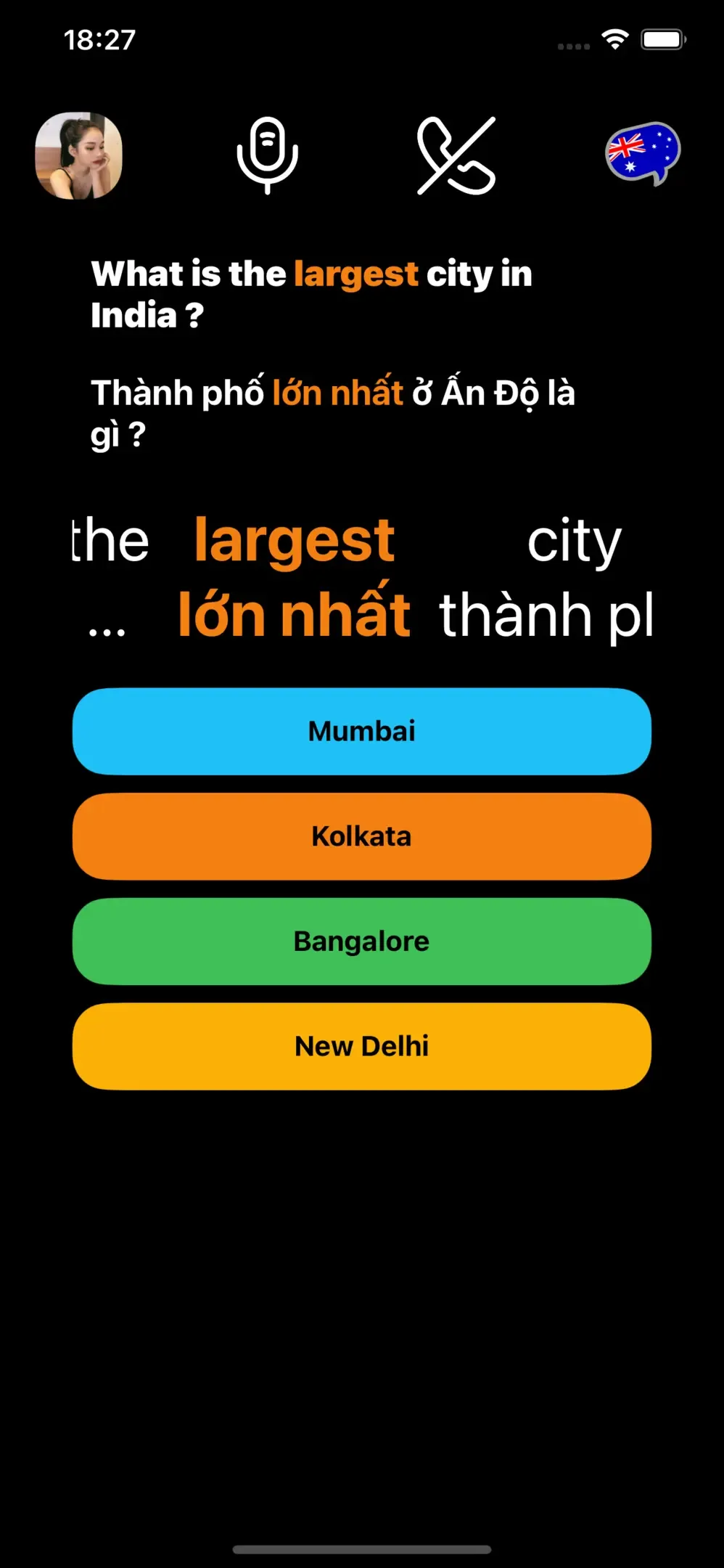End the call with the hang-up icon
The image size is (724, 1568).
tap(456, 155)
